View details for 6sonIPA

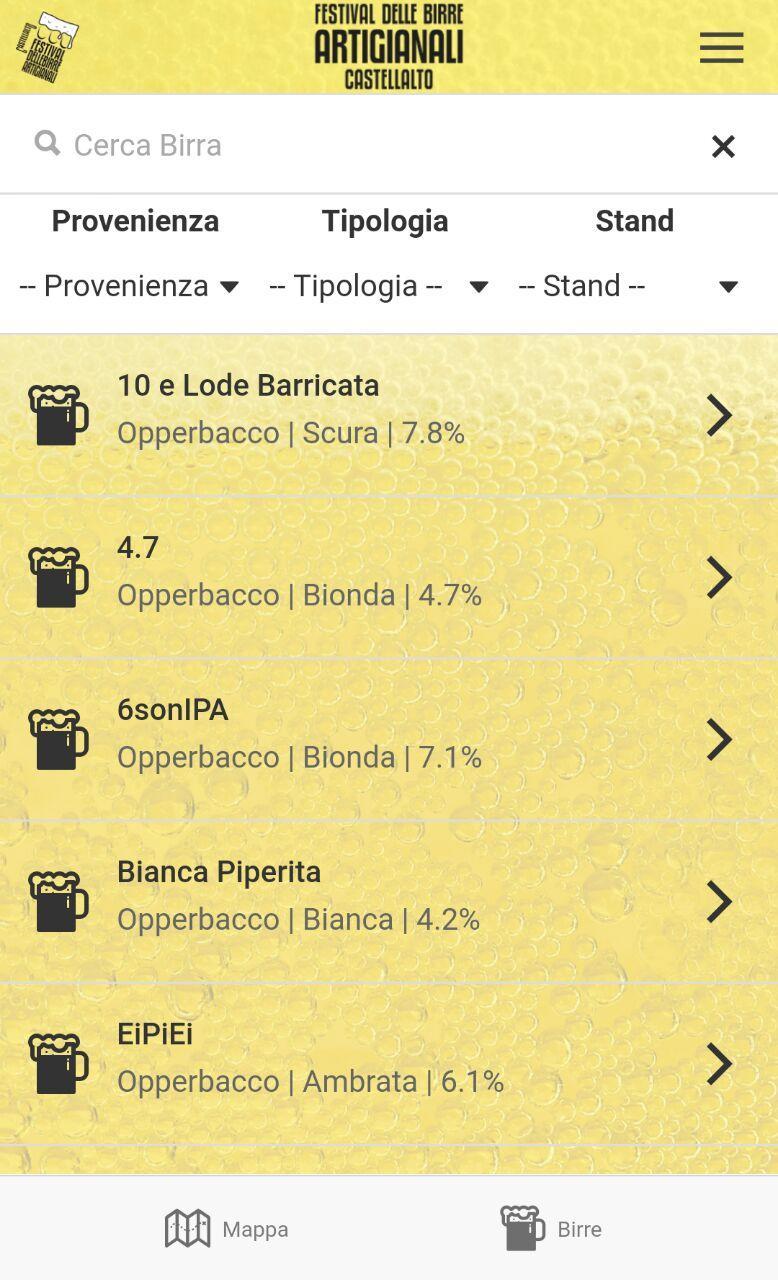point(388,739)
